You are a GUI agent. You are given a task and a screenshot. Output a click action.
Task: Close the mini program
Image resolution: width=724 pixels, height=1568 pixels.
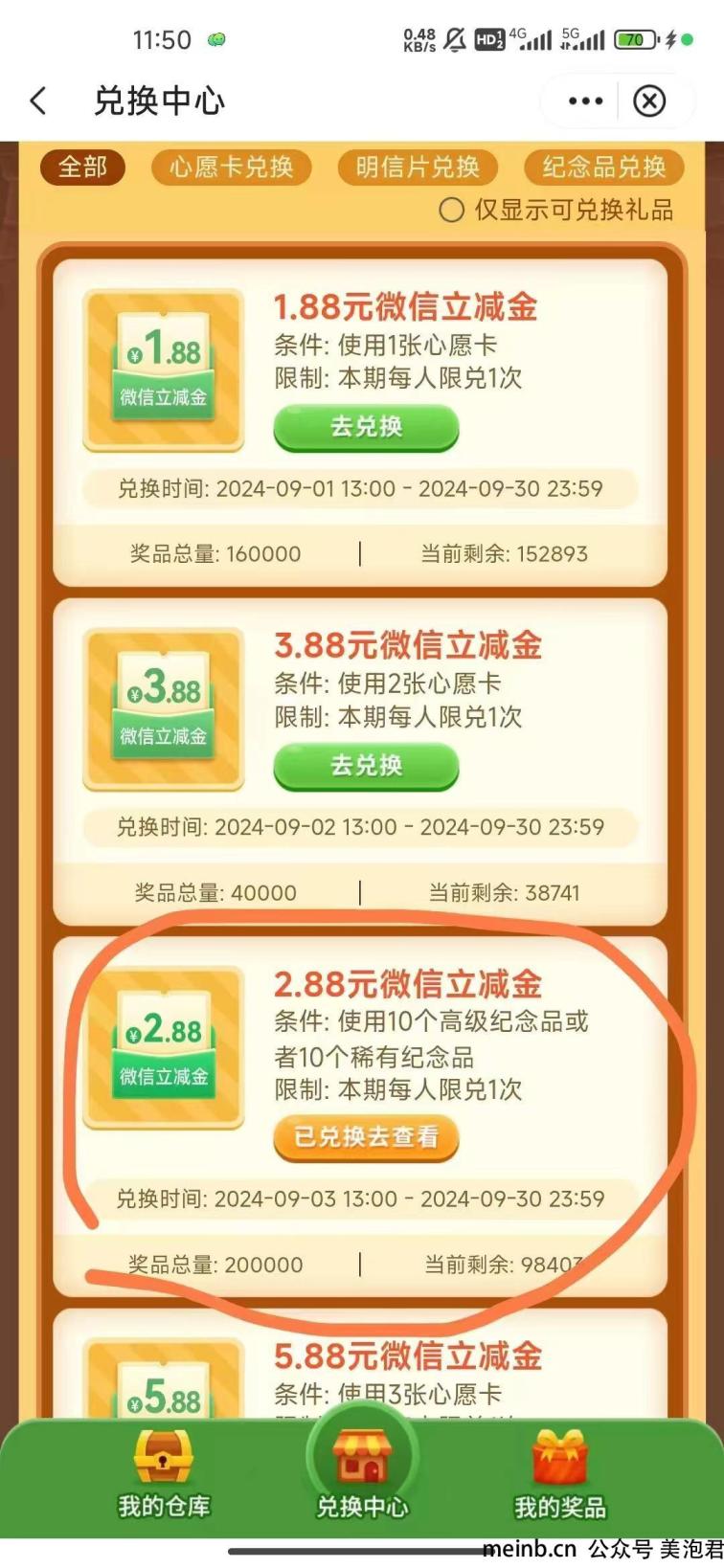pos(649,101)
